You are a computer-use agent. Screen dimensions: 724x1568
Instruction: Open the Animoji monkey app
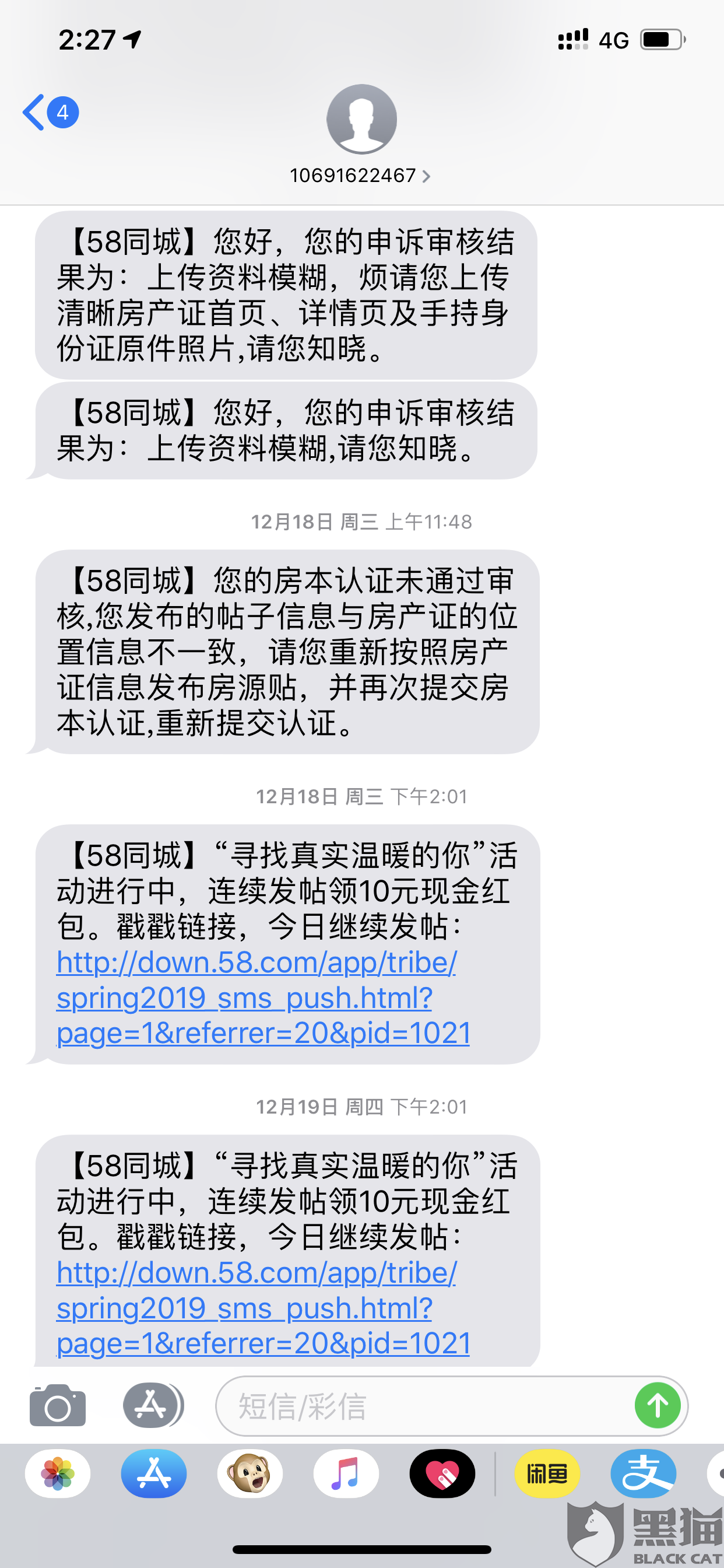tap(250, 1473)
